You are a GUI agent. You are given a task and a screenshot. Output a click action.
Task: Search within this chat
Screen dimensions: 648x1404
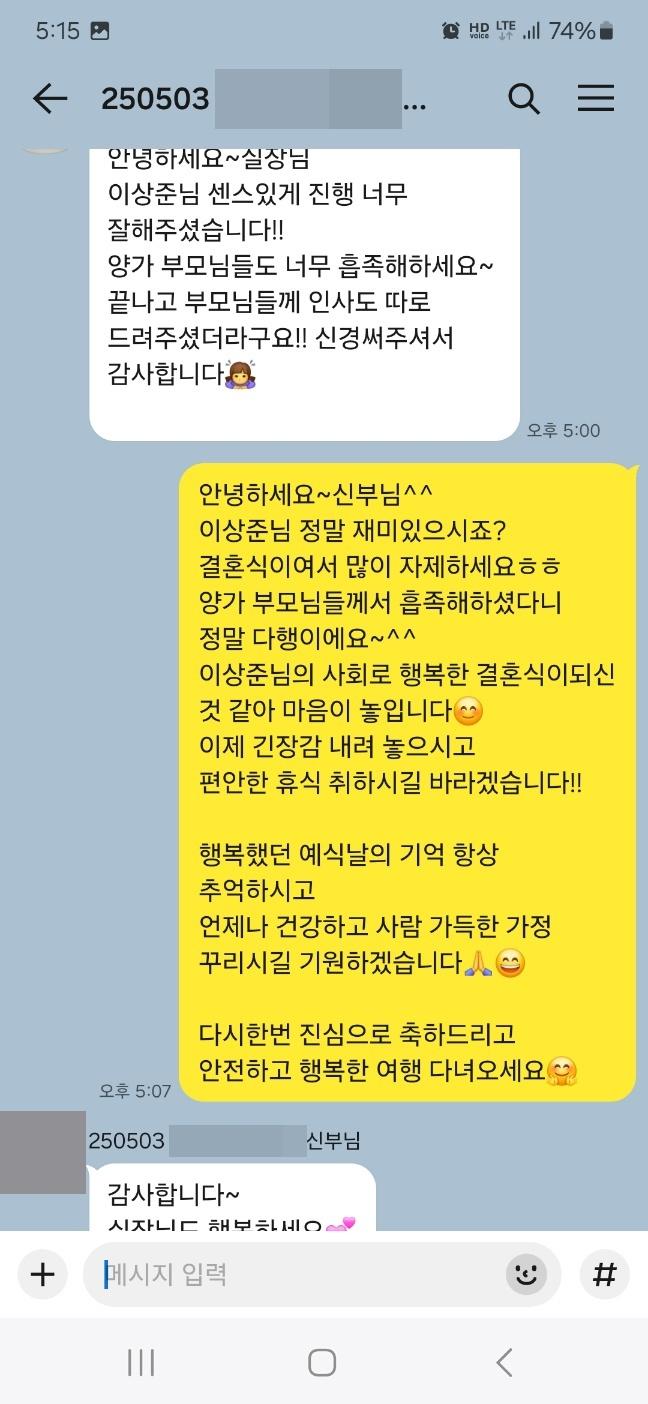point(524,98)
